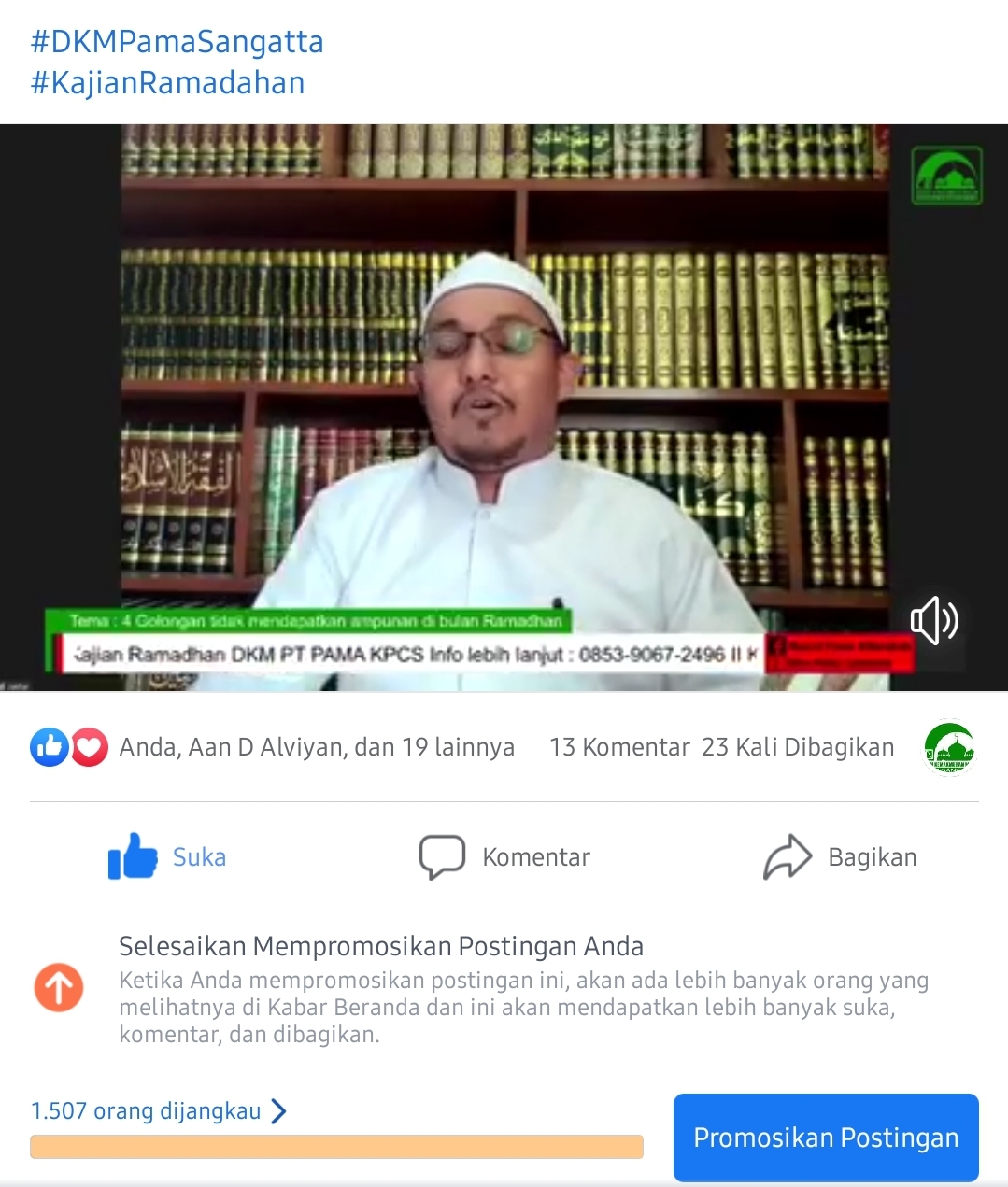Open the #KajianRamadahan hashtag

[x=167, y=83]
